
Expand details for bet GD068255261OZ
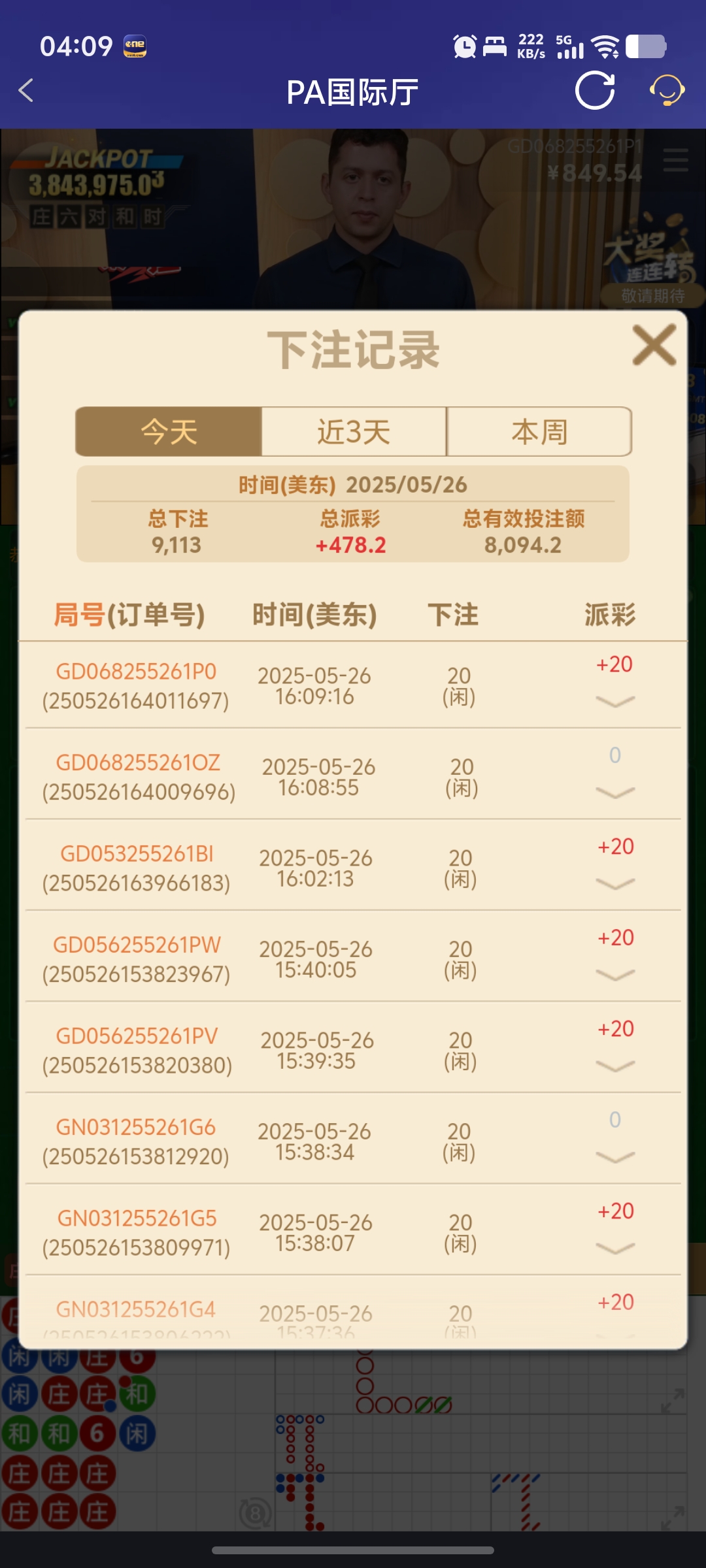pos(615,792)
